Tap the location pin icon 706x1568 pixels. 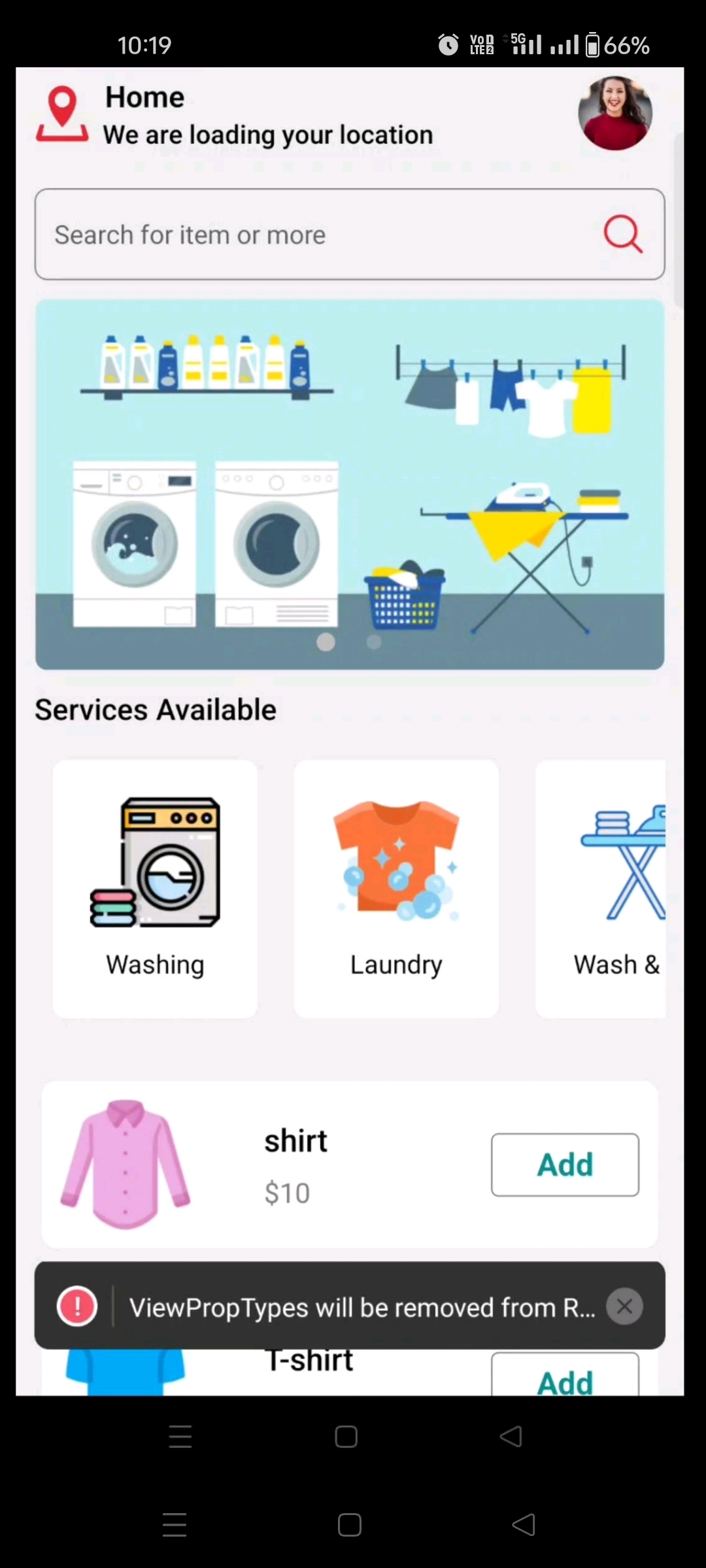(x=63, y=114)
